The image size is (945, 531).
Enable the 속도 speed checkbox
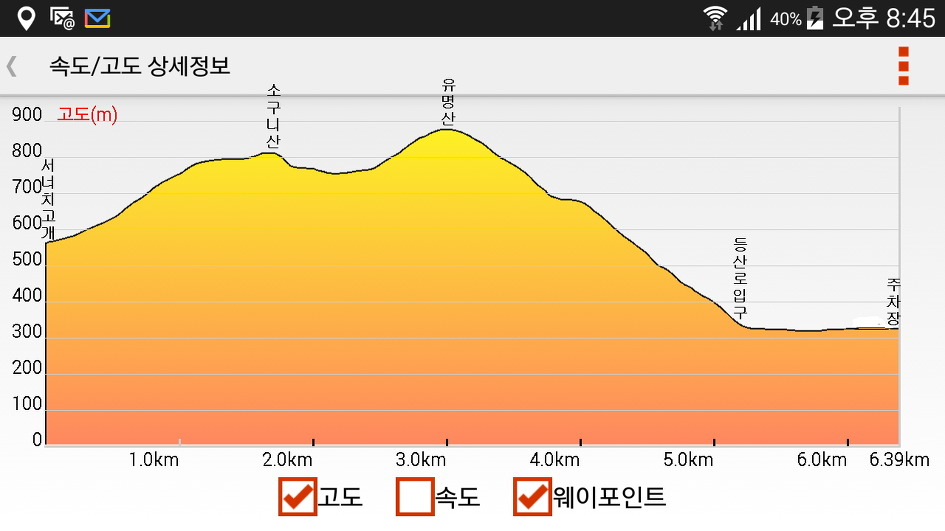(414, 497)
